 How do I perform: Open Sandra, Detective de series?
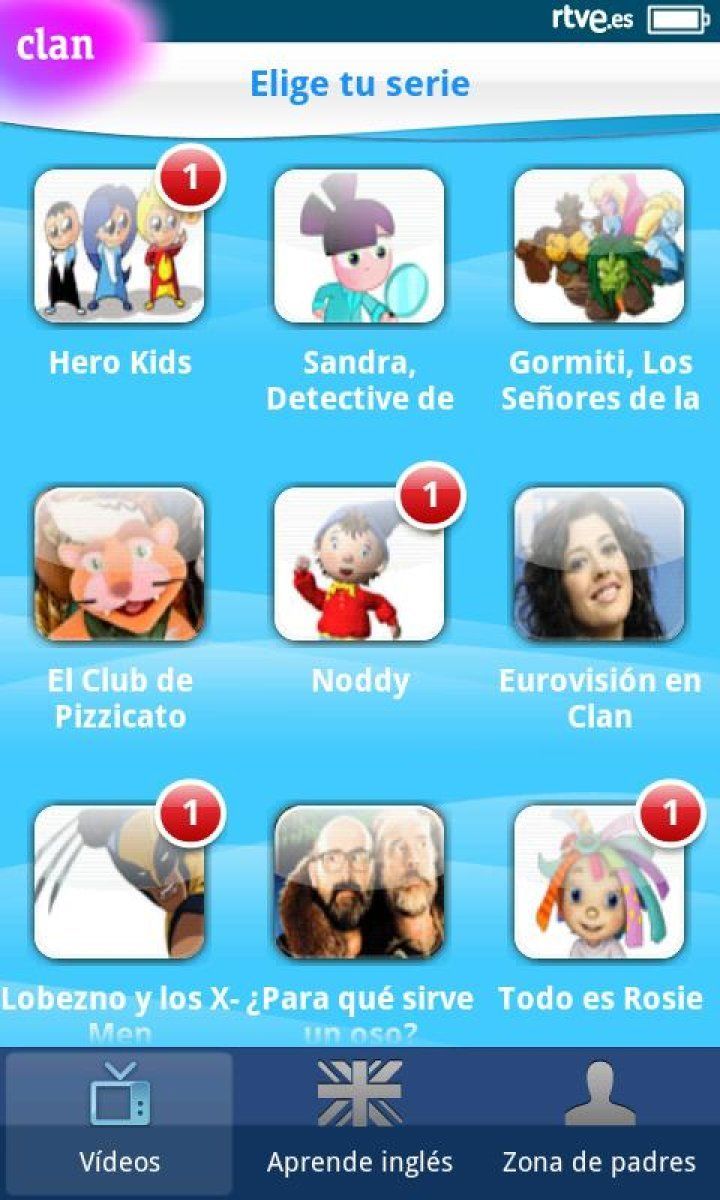358,250
